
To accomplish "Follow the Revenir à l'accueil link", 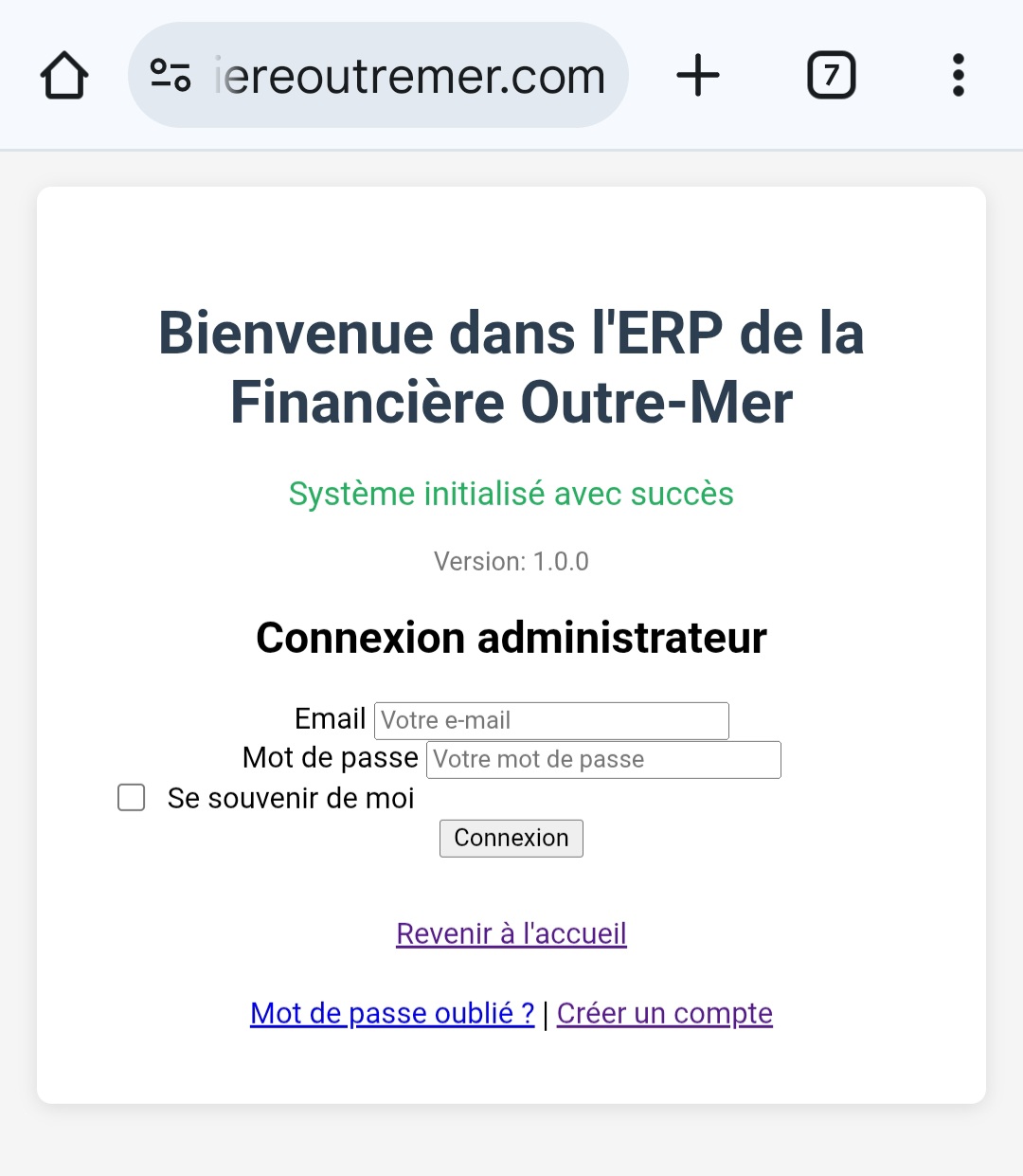I will [511, 933].
